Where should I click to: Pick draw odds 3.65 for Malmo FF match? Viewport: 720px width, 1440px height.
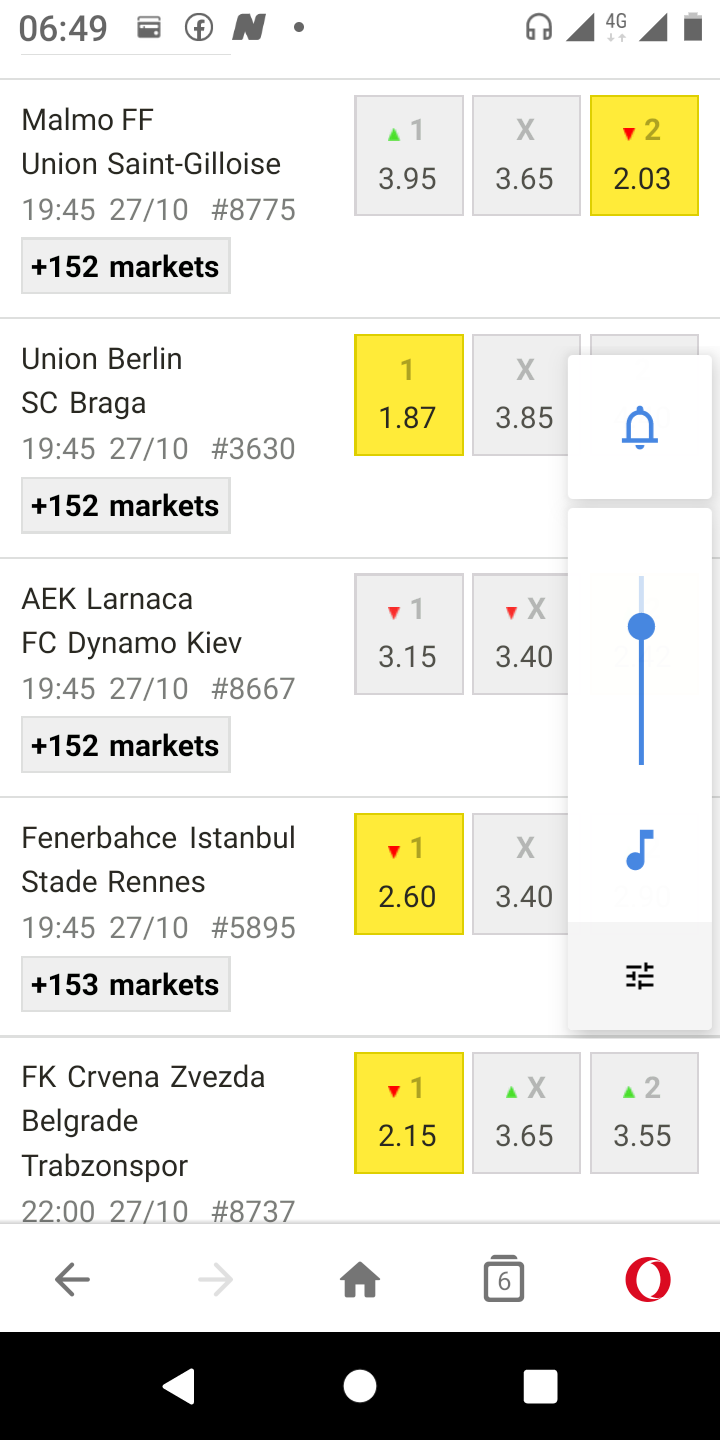526,155
